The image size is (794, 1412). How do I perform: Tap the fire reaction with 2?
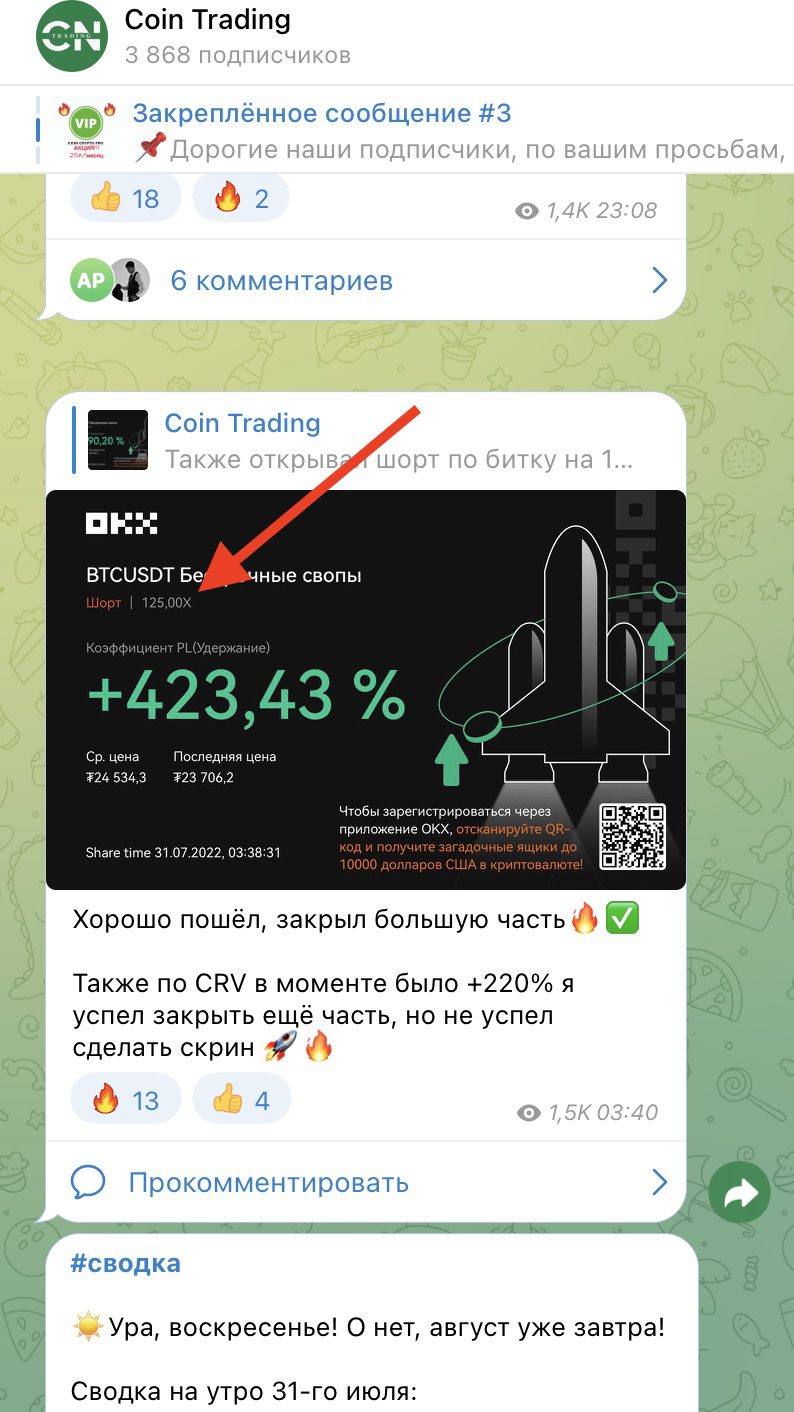[x=241, y=198]
